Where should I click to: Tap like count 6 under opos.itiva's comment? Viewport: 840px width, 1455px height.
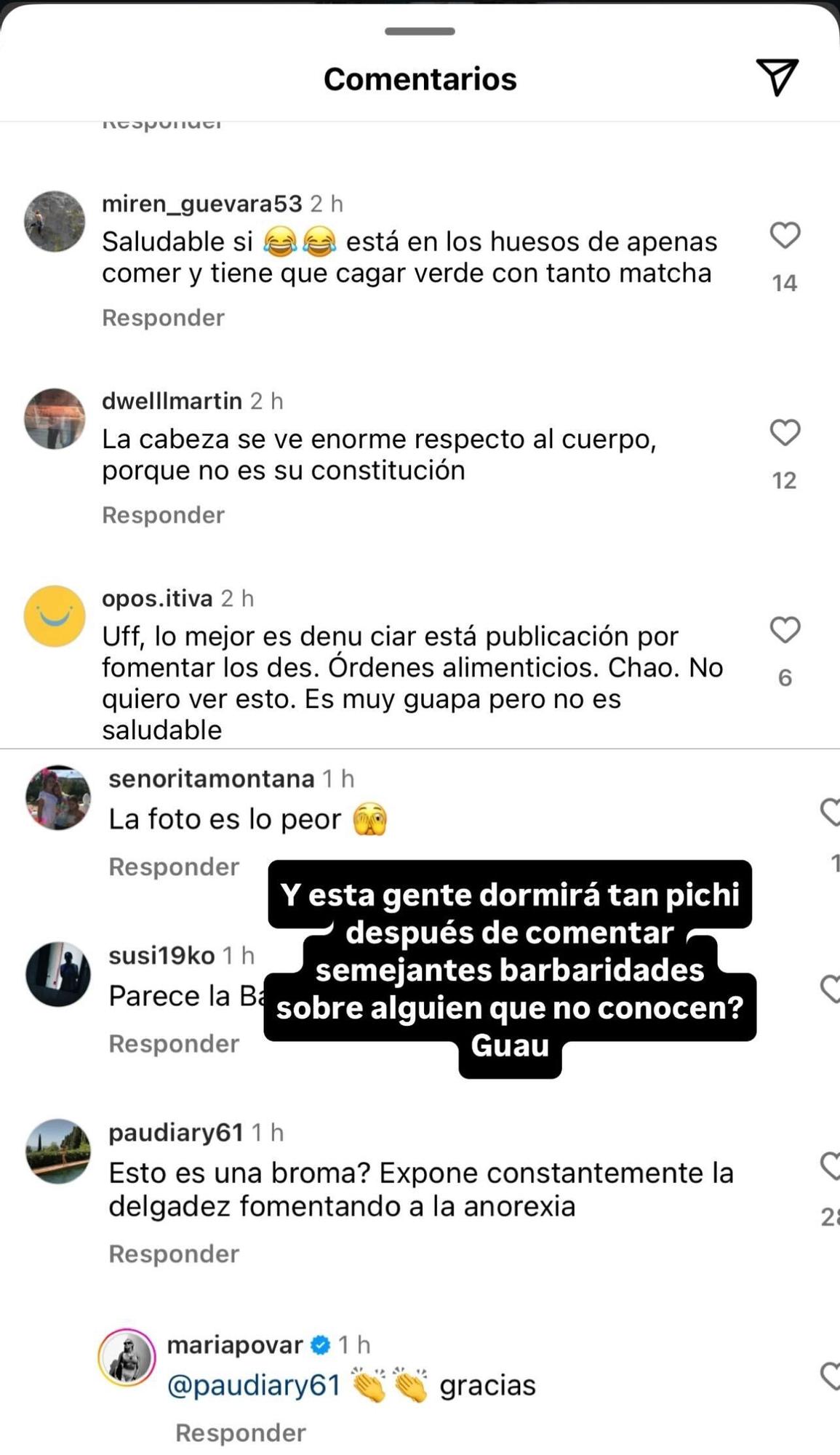pyautogui.click(x=785, y=675)
